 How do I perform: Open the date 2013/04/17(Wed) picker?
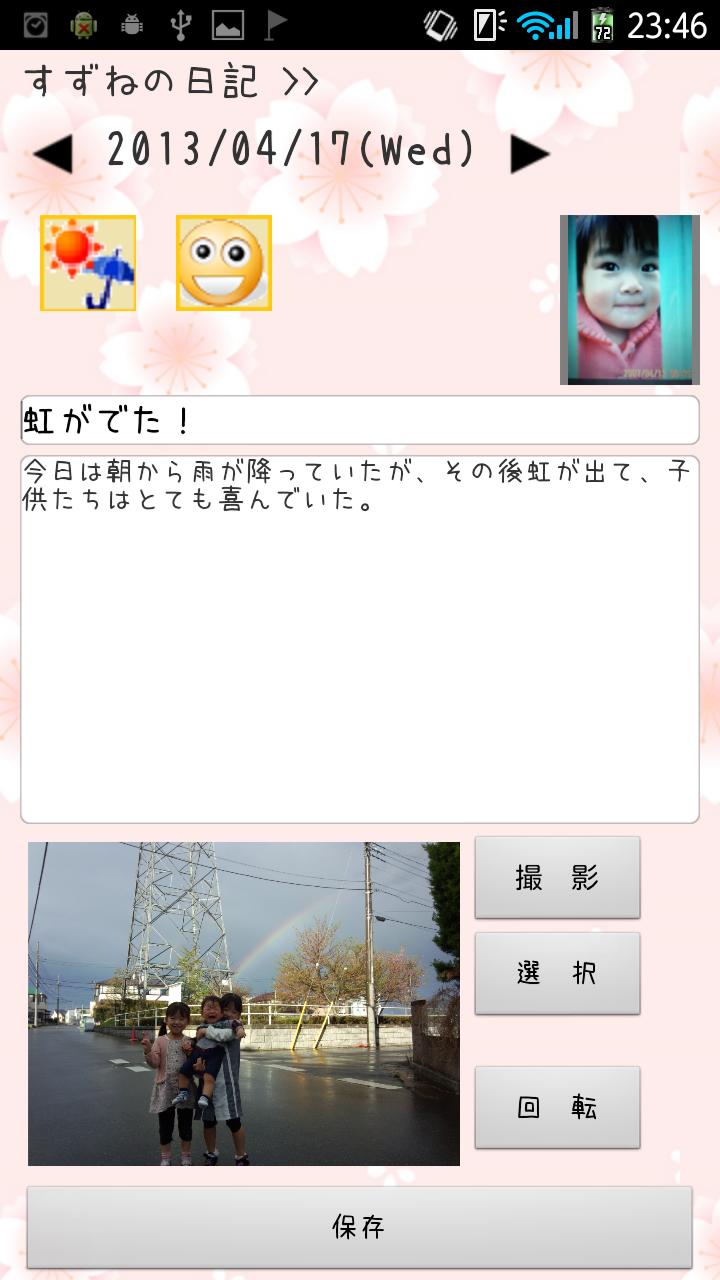coord(290,152)
